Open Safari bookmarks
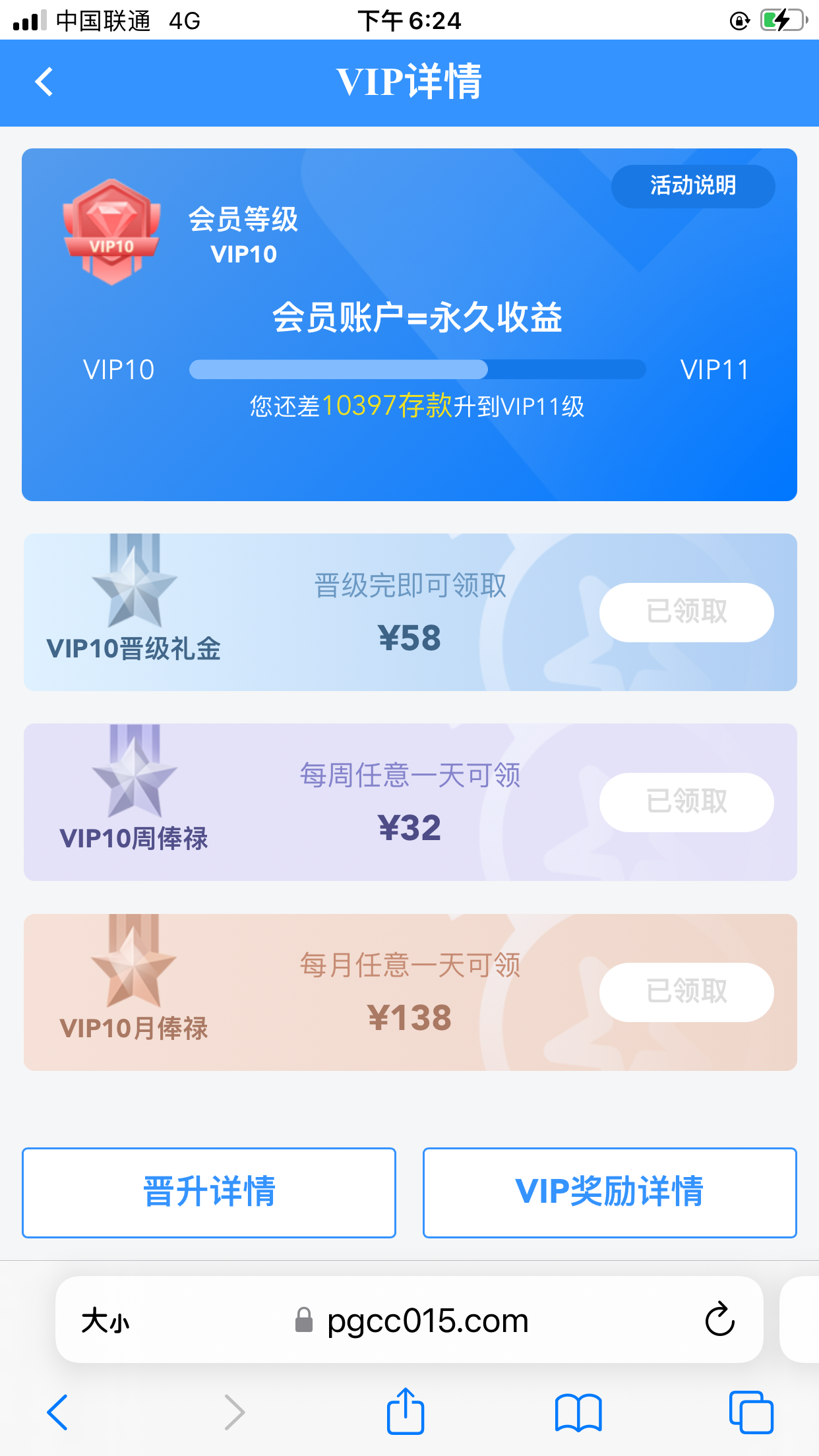Image resolution: width=819 pixels, height=1456 pixels. tap(578, 1412)
